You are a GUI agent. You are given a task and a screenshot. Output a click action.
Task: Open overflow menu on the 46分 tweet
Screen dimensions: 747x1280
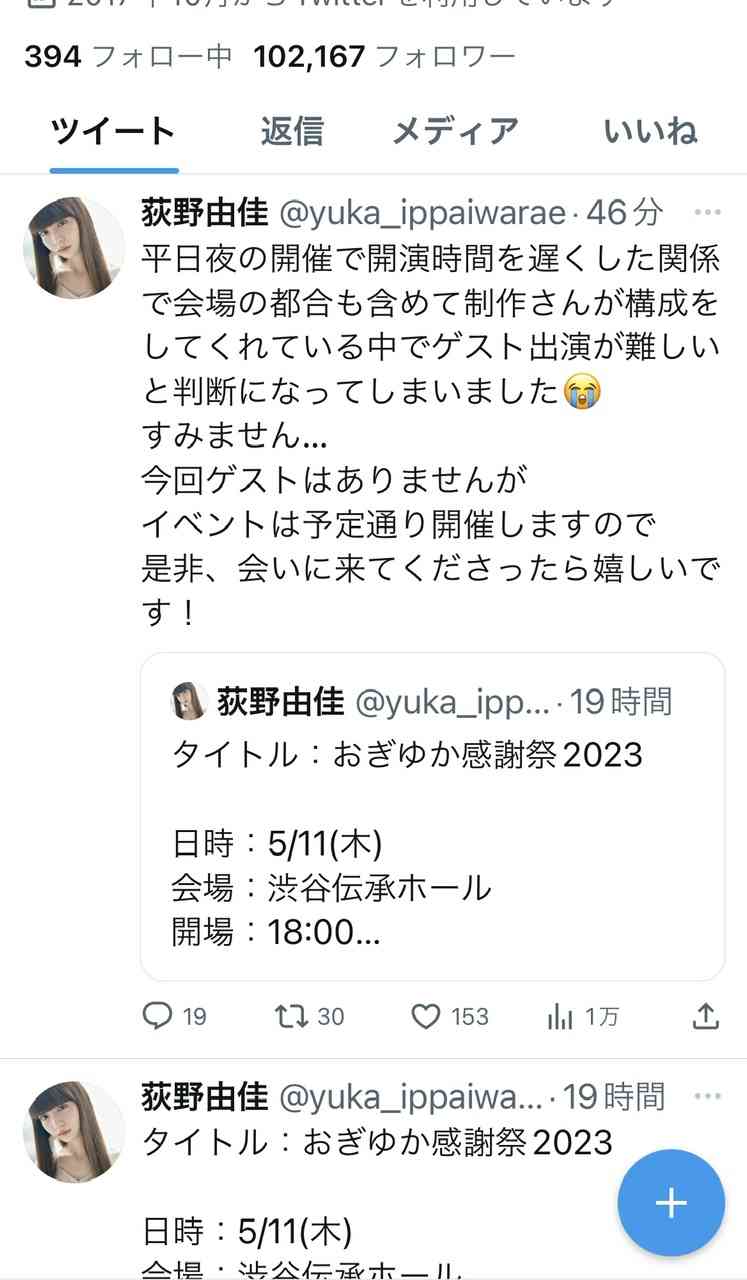(707, 212)
